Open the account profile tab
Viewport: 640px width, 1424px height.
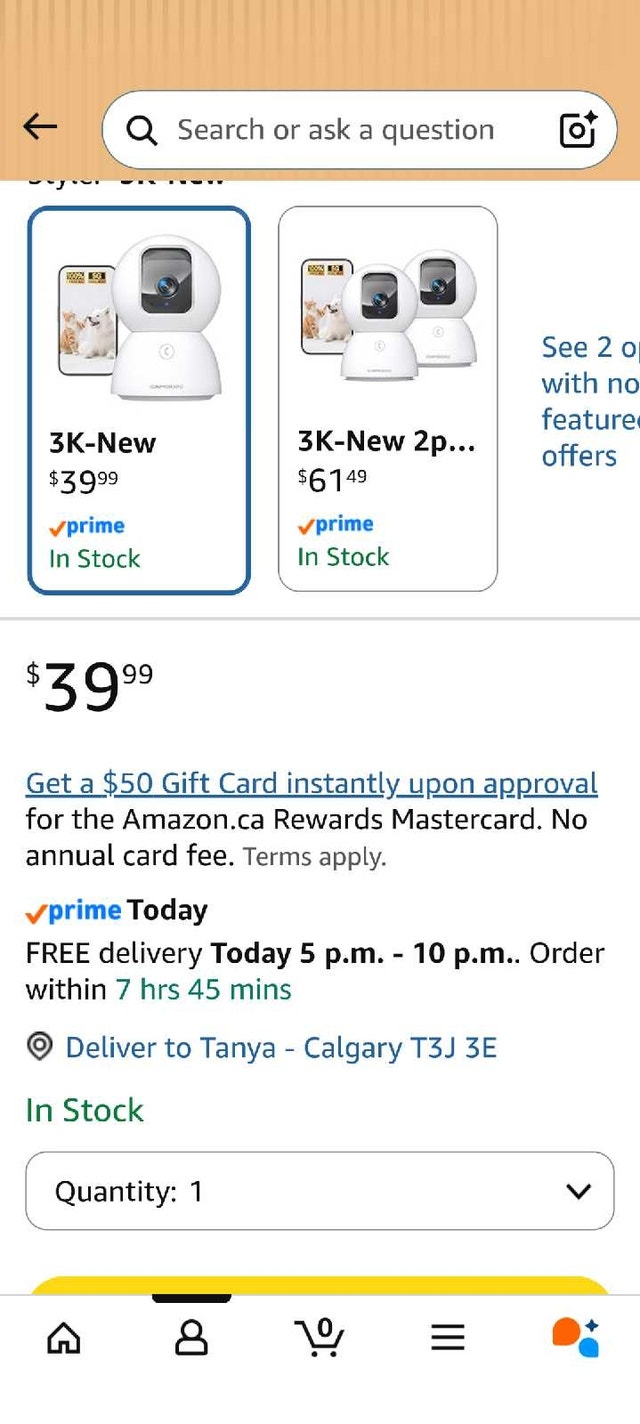[192, 1338]
